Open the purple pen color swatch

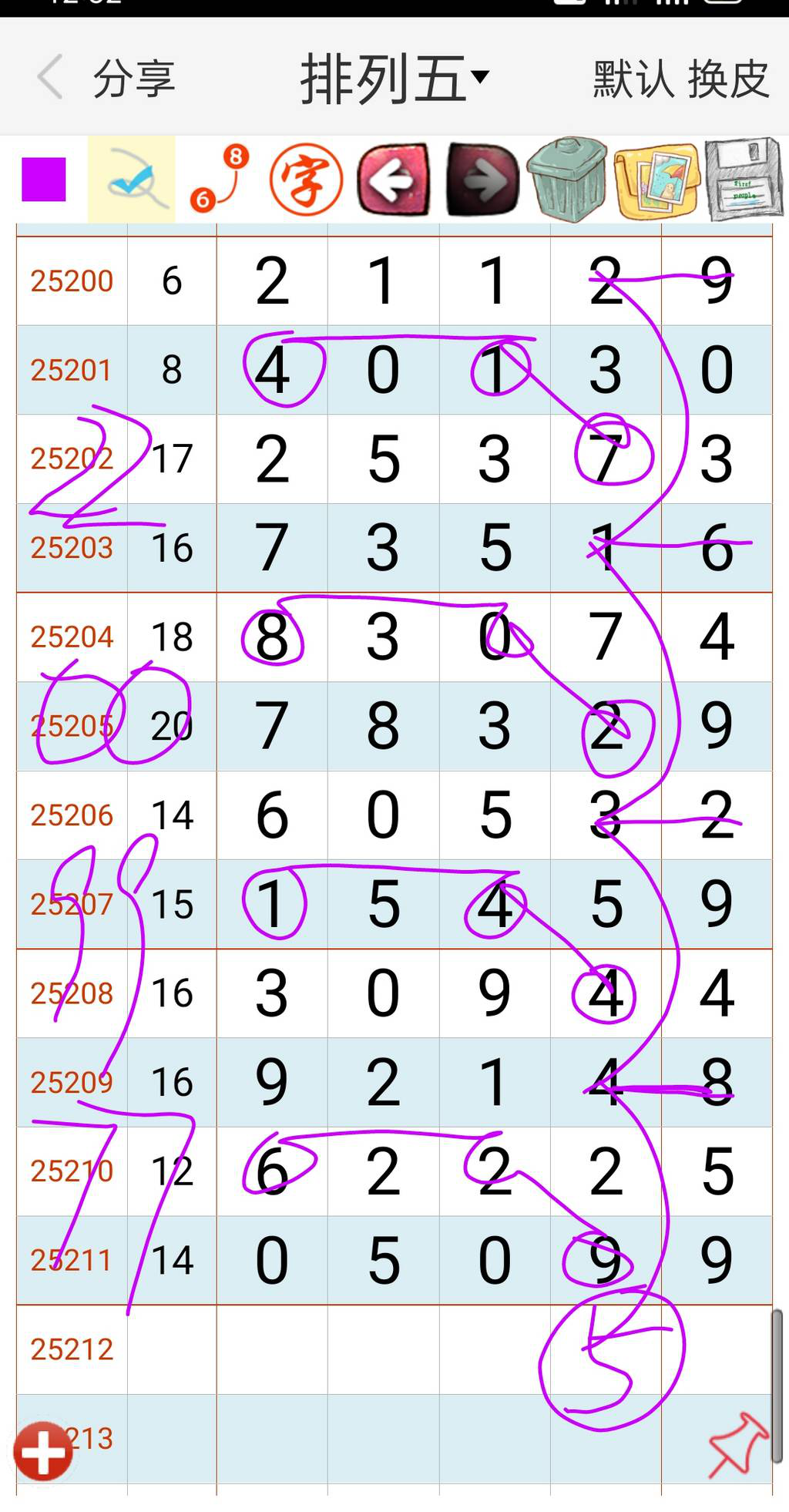coord(44,180)
